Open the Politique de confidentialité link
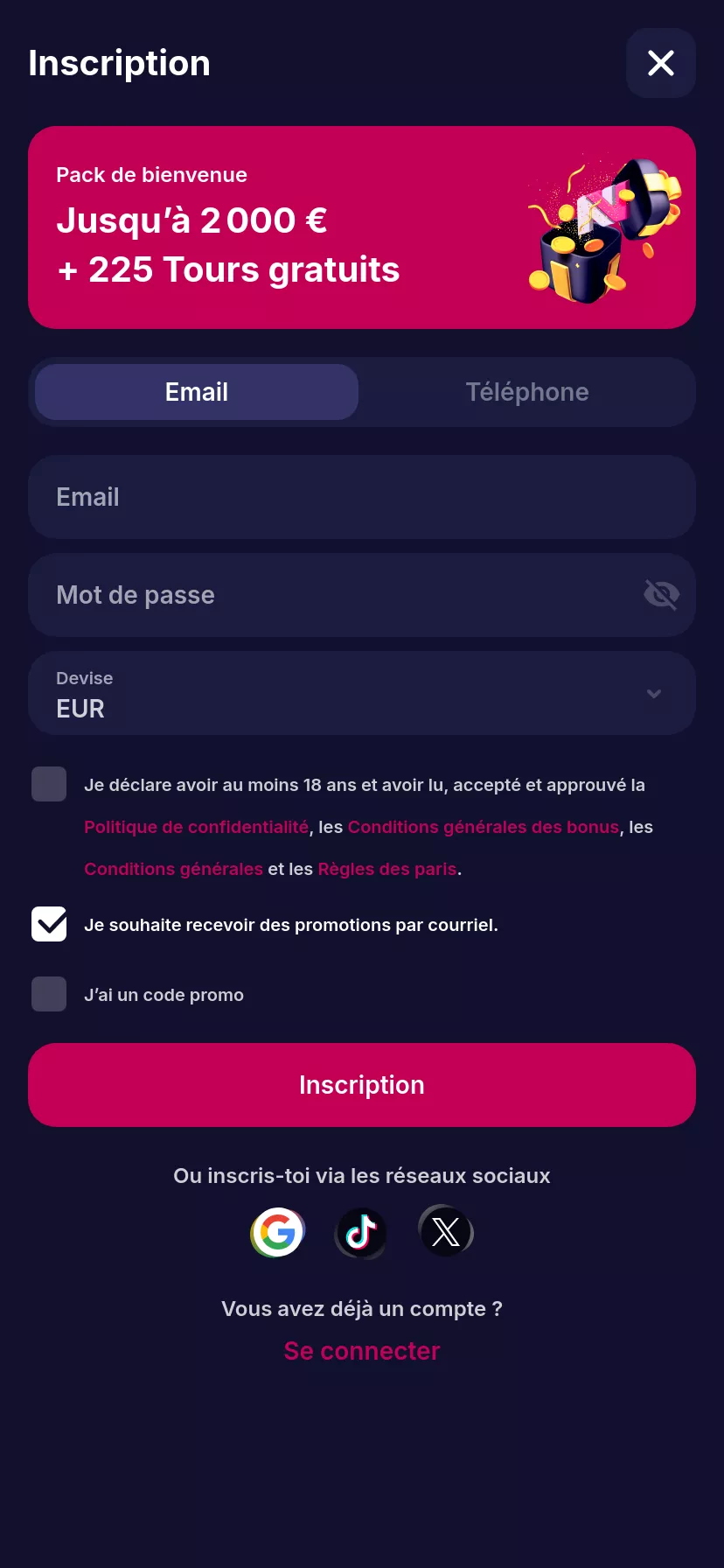Image resolution: width=724 pixels, height=1568 pixels. [x=196, y=826]
